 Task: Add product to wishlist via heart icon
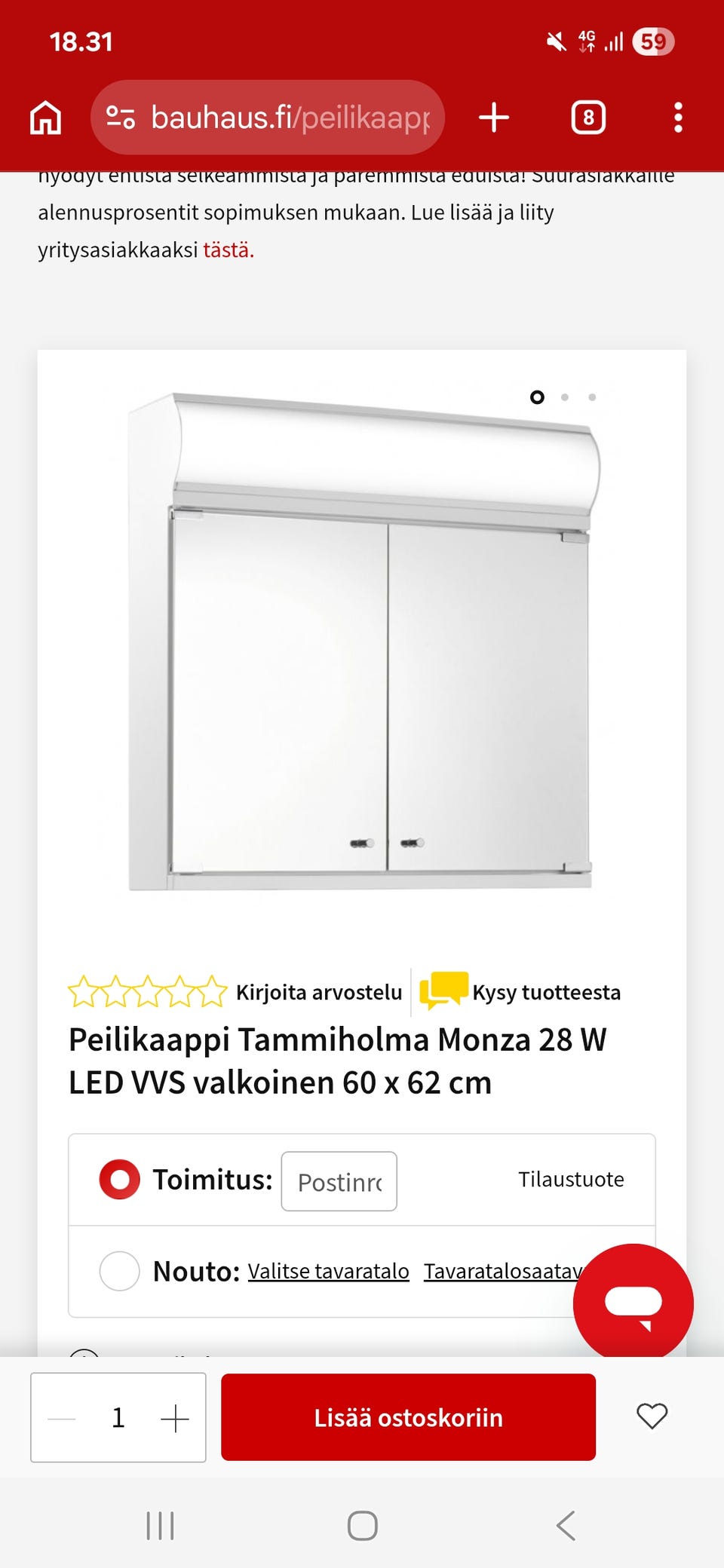(x=652, y=1417)
